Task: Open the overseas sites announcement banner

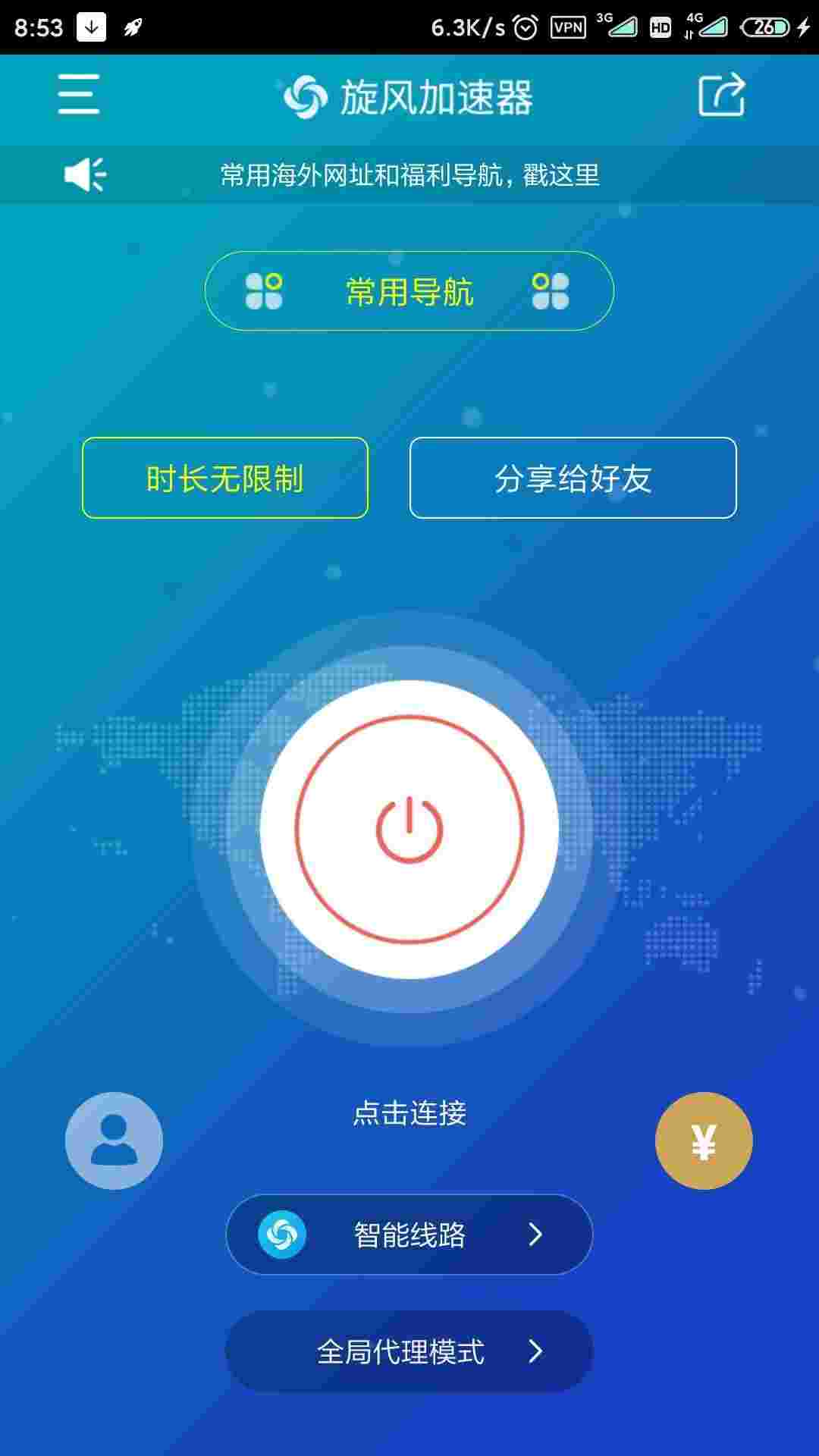Action: click(409, 175)
